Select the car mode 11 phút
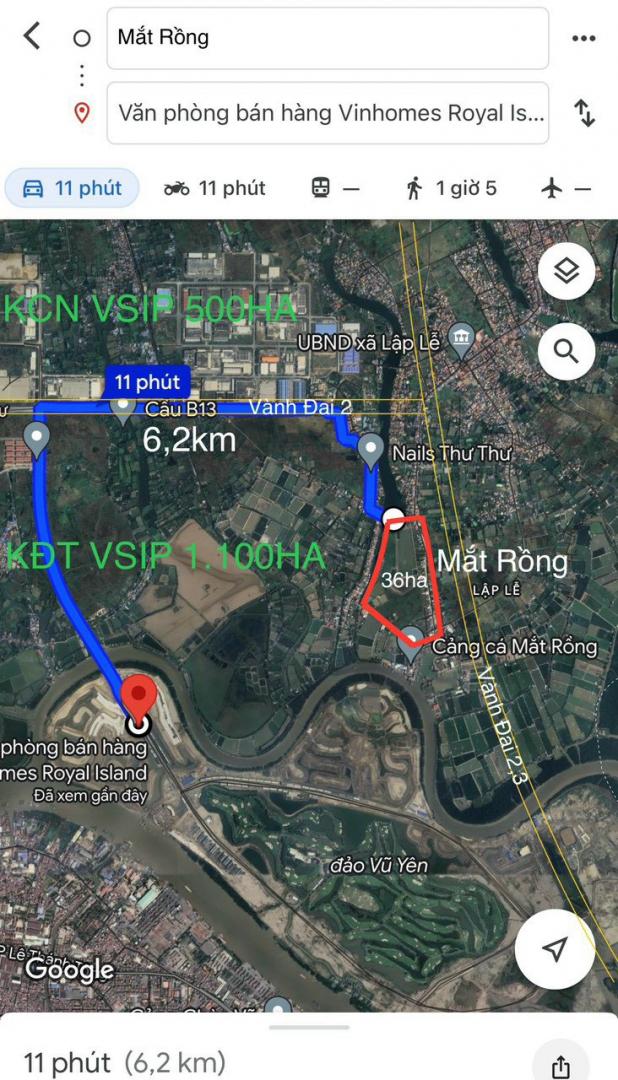Screen dimensions: 618x1080 (x=72, y=188)
